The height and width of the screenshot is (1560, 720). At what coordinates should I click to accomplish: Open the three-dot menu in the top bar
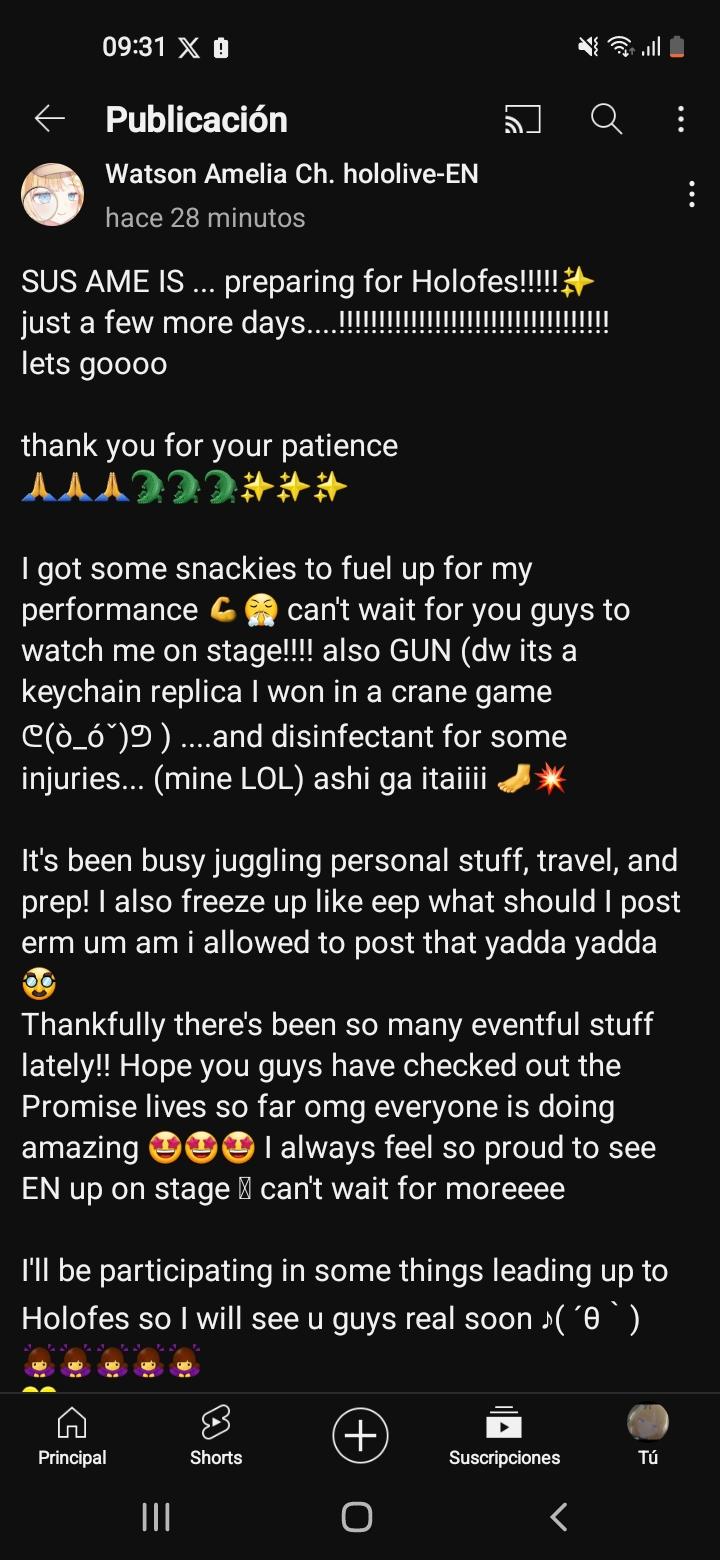click(681, 119)
